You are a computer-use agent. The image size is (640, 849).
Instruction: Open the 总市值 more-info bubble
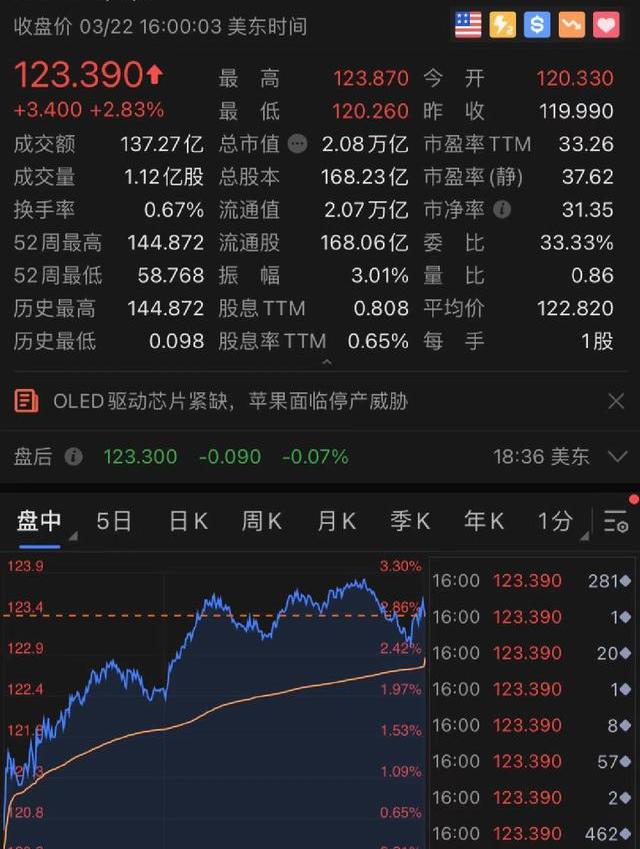pyautogui.click(x=297, y=144)
